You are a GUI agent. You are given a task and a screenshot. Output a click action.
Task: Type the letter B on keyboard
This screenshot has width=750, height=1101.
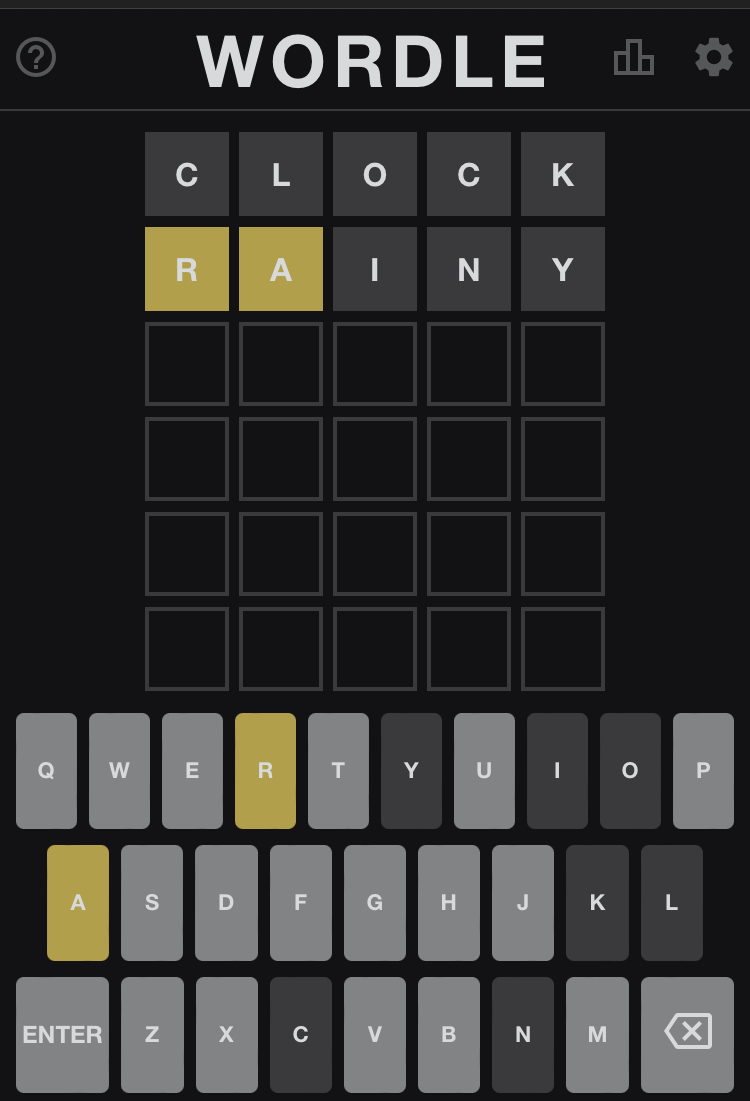click(449, 1035)
